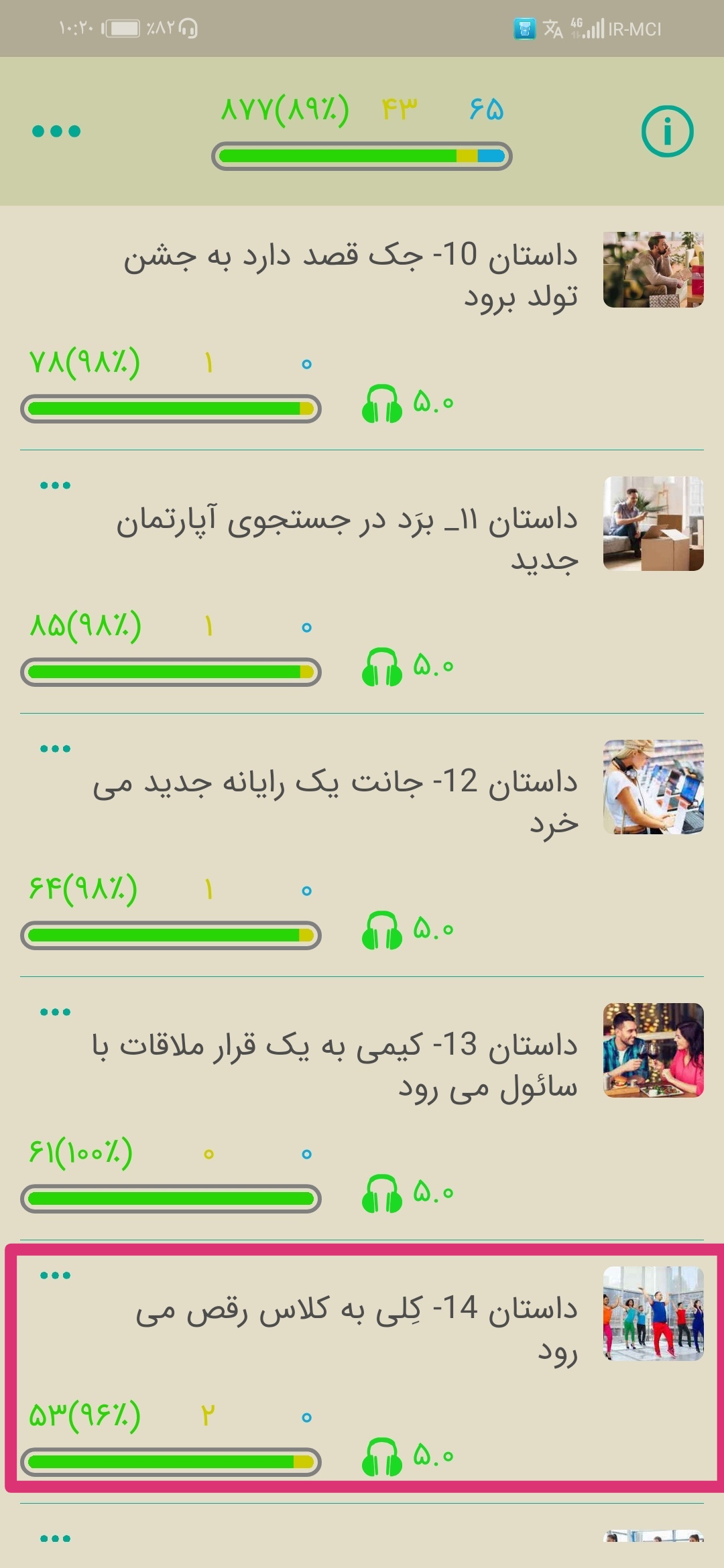The height and width of the screenshot is (1568, 724).
Task: Open the info icon in the header
Action: [667, 131]
